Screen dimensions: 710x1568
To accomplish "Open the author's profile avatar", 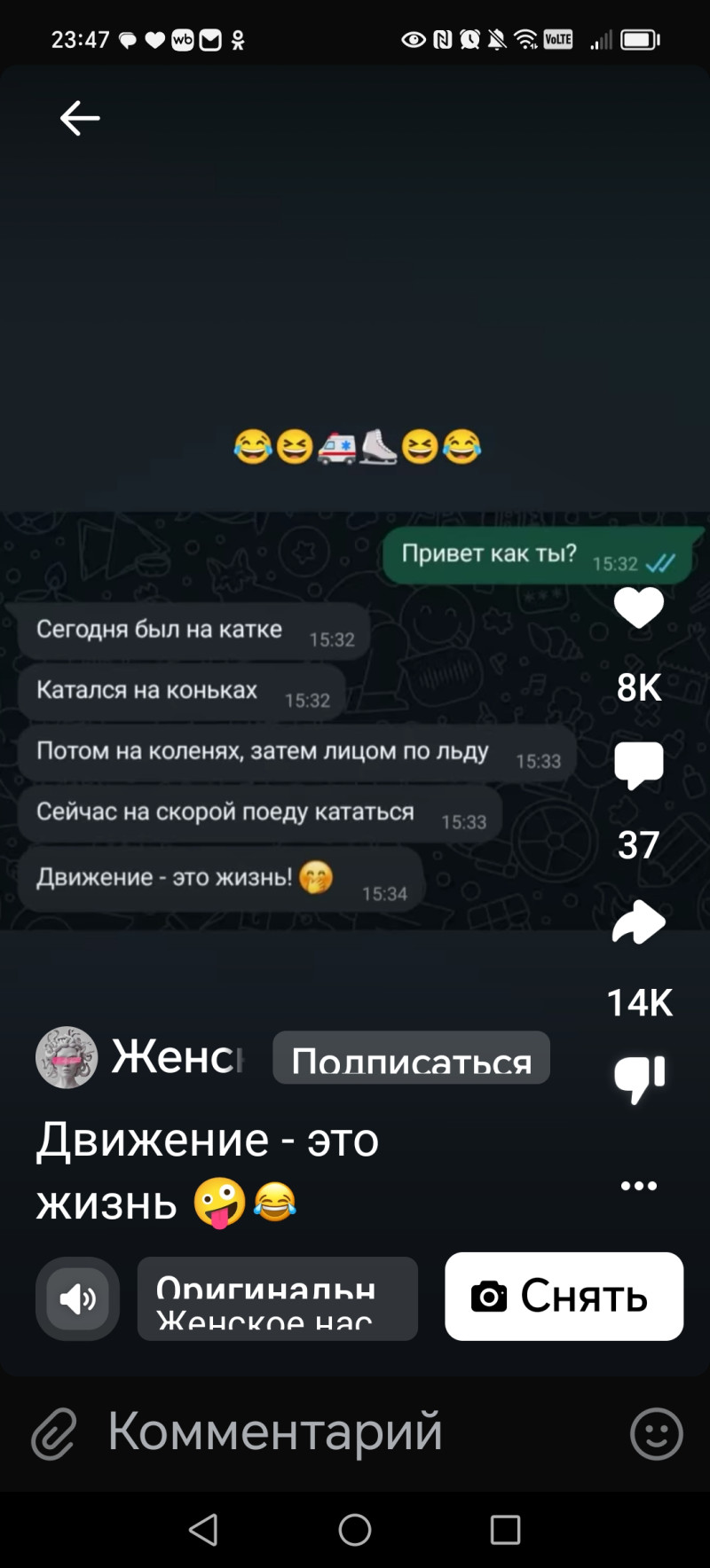I will (x=67, y=1058).
